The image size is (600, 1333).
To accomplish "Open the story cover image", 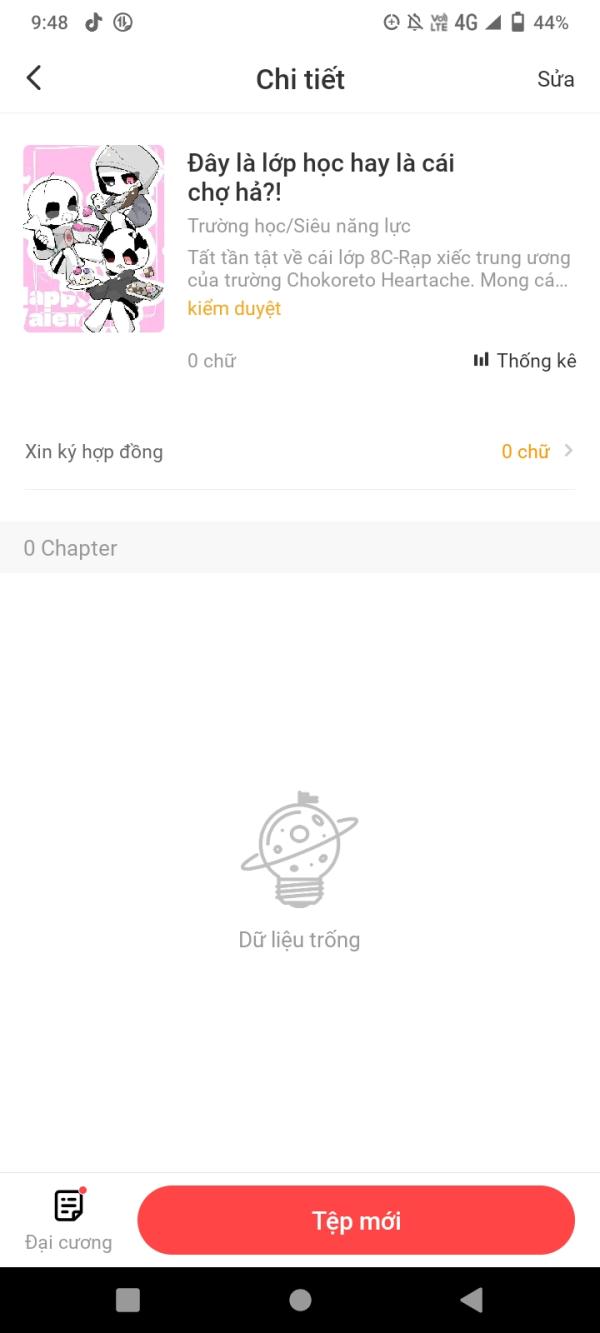I will point(94,238).
